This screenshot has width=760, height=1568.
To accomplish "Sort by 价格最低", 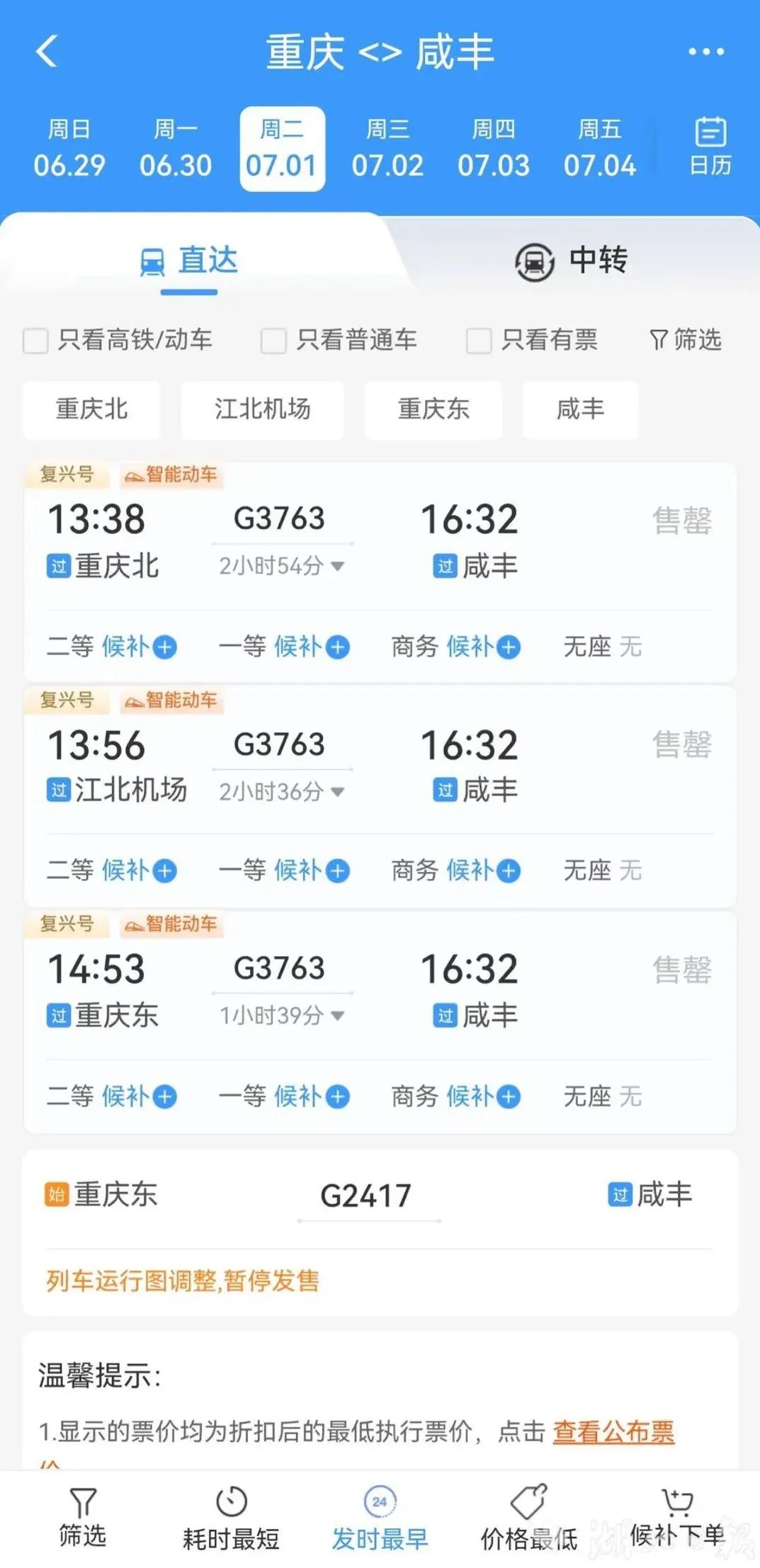I will click(529, 1519).
